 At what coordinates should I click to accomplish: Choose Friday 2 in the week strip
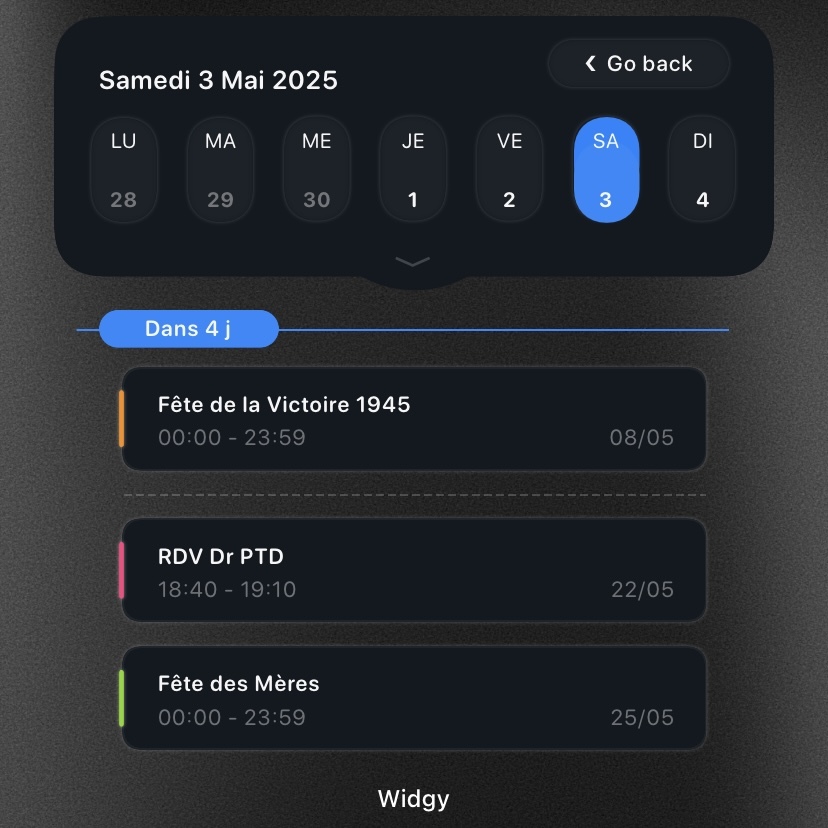click(509, 170)
